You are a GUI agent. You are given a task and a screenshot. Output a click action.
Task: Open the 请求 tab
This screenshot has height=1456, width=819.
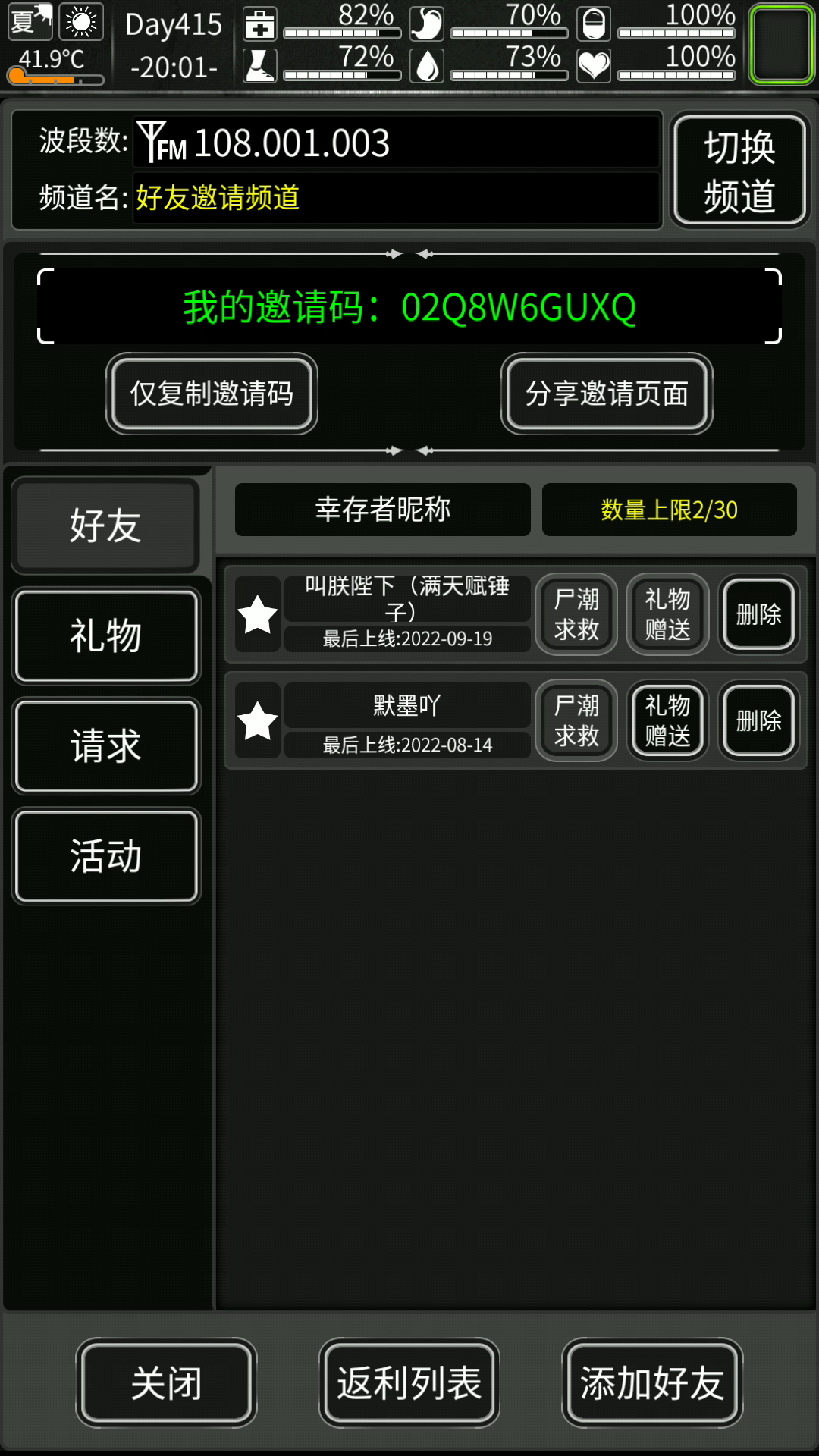(x=105, y=746)
